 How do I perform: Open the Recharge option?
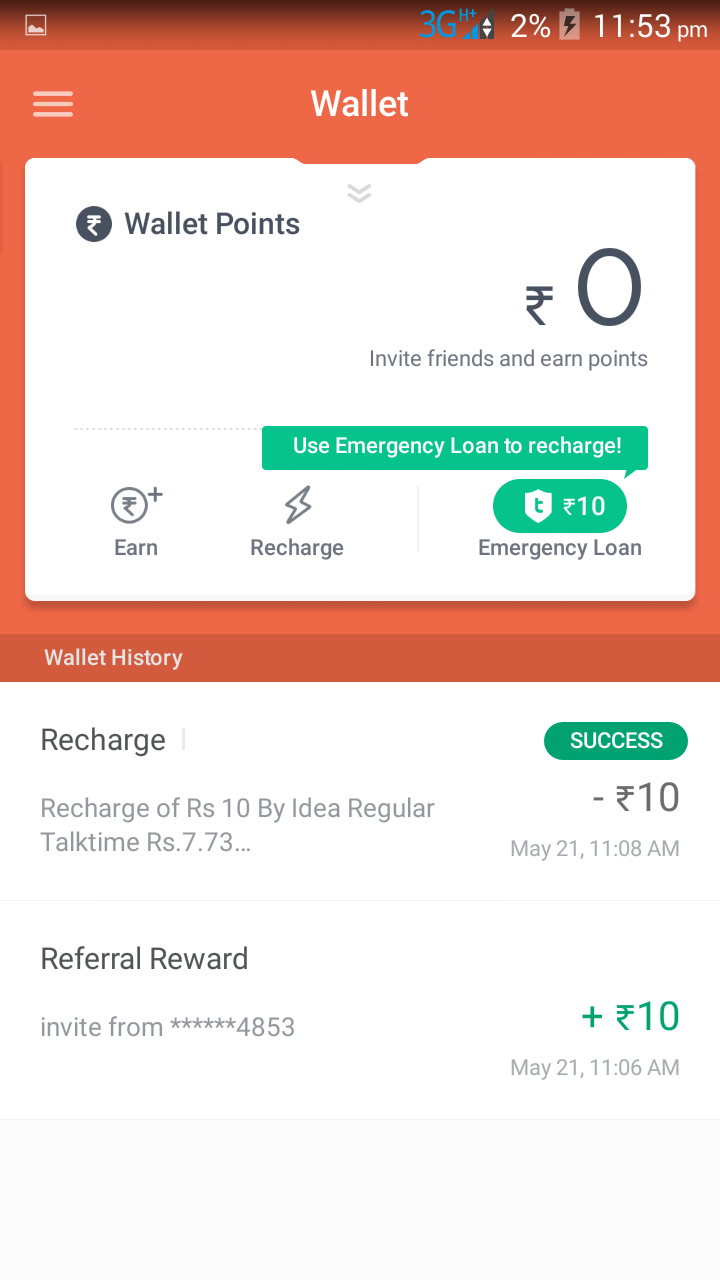click(x=297, y=520)
